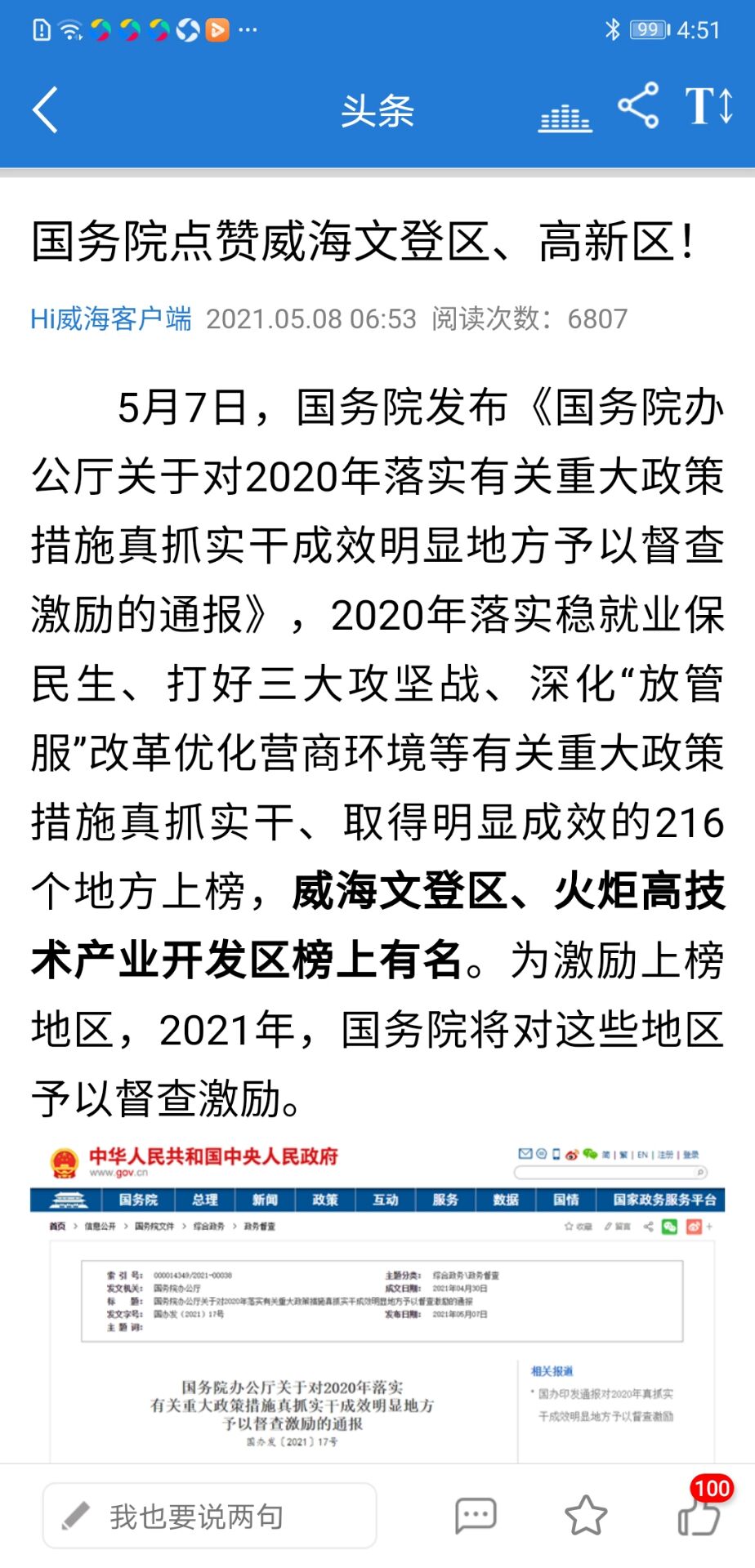Switch to the 新闻 tab on gov.cn
This screenshot has height=1568, width=755.
click(x=267, y=1200)
